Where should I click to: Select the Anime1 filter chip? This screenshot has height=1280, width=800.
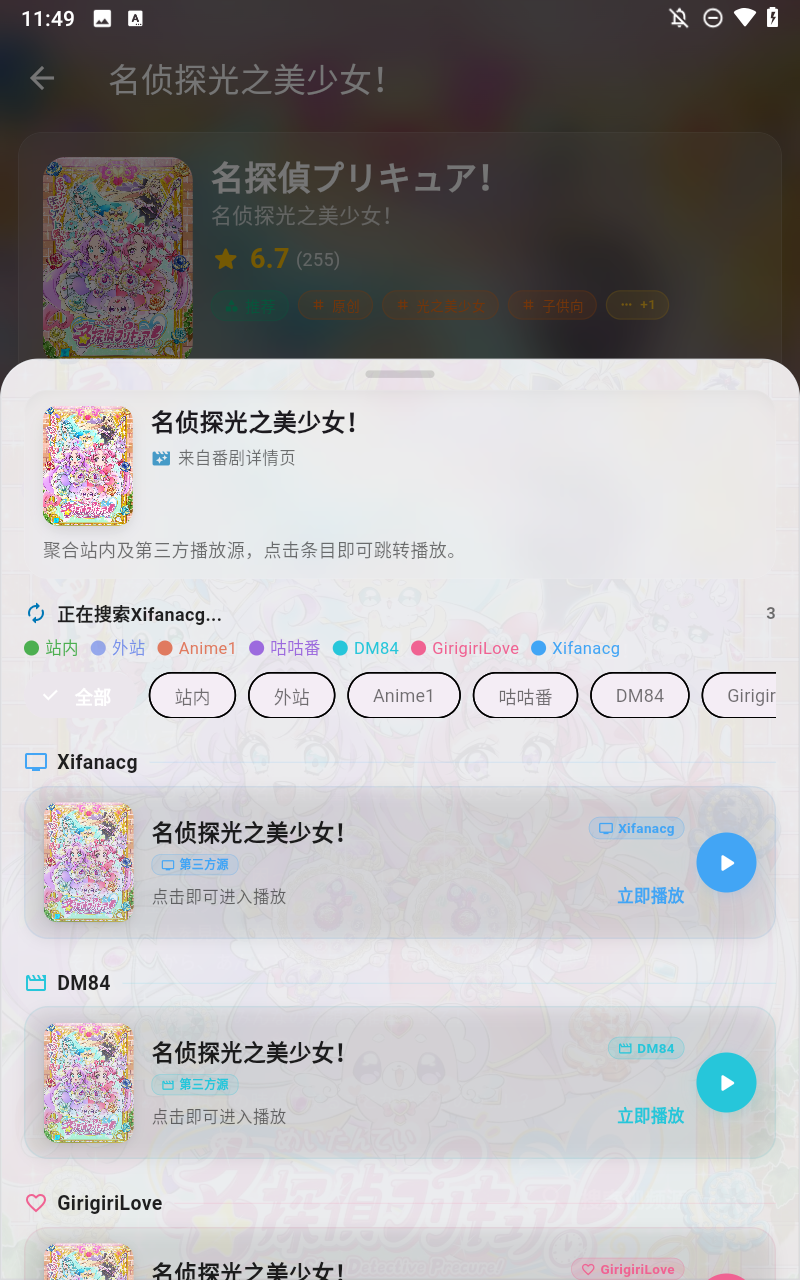coord(404,696)
